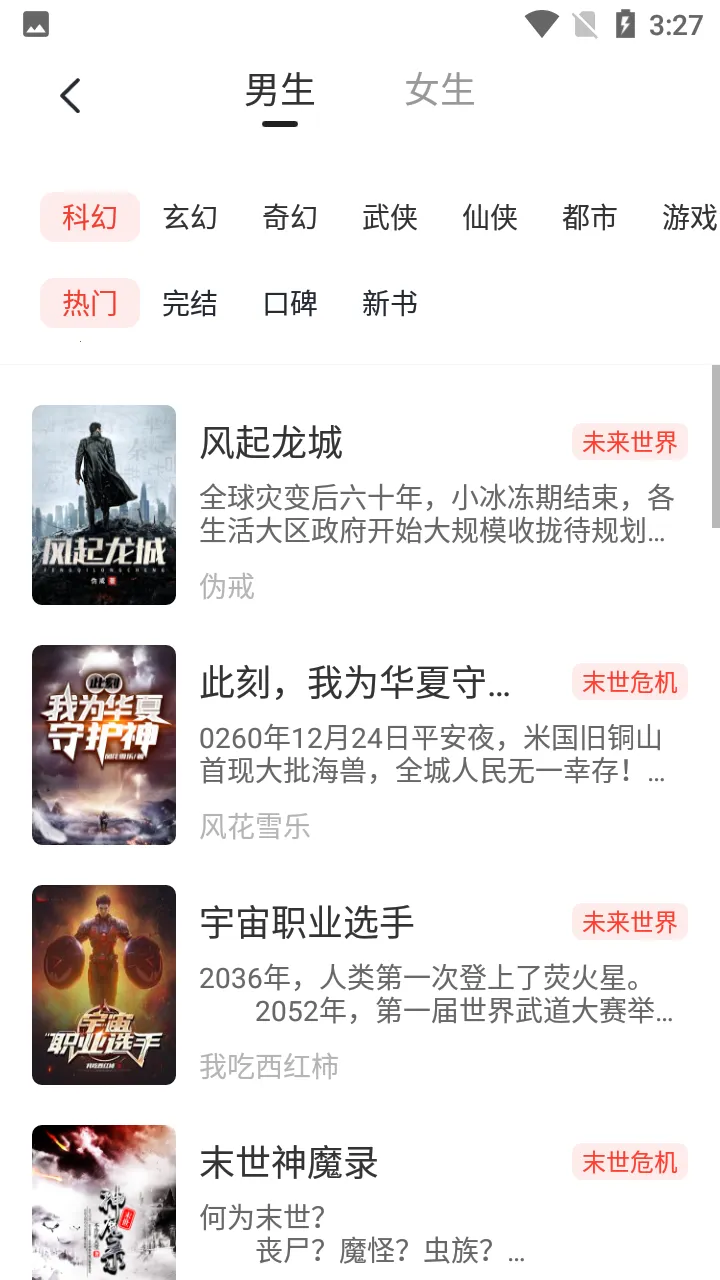720x1280 pixels.
Task: Pick the 都市 genre chip
Action: (x=589, y=217)
